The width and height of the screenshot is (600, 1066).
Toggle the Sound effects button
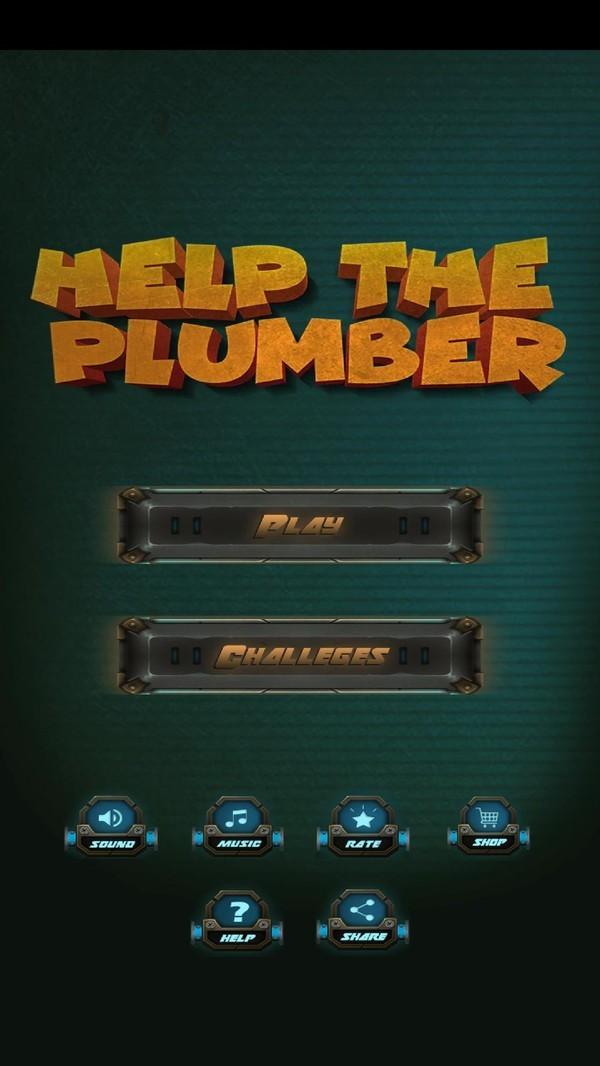(x=111, y=824)
